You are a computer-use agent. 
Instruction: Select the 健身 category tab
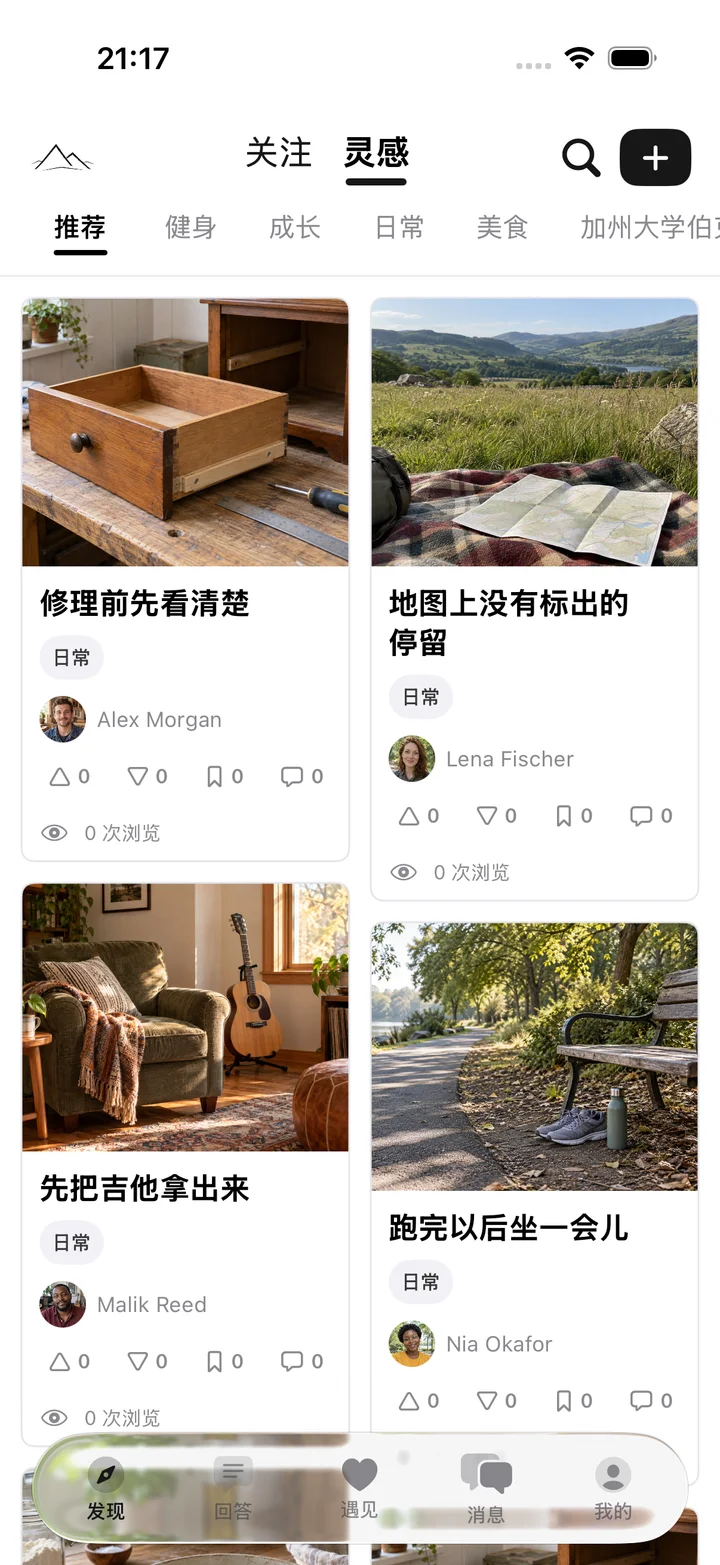(x=191, y=227)
